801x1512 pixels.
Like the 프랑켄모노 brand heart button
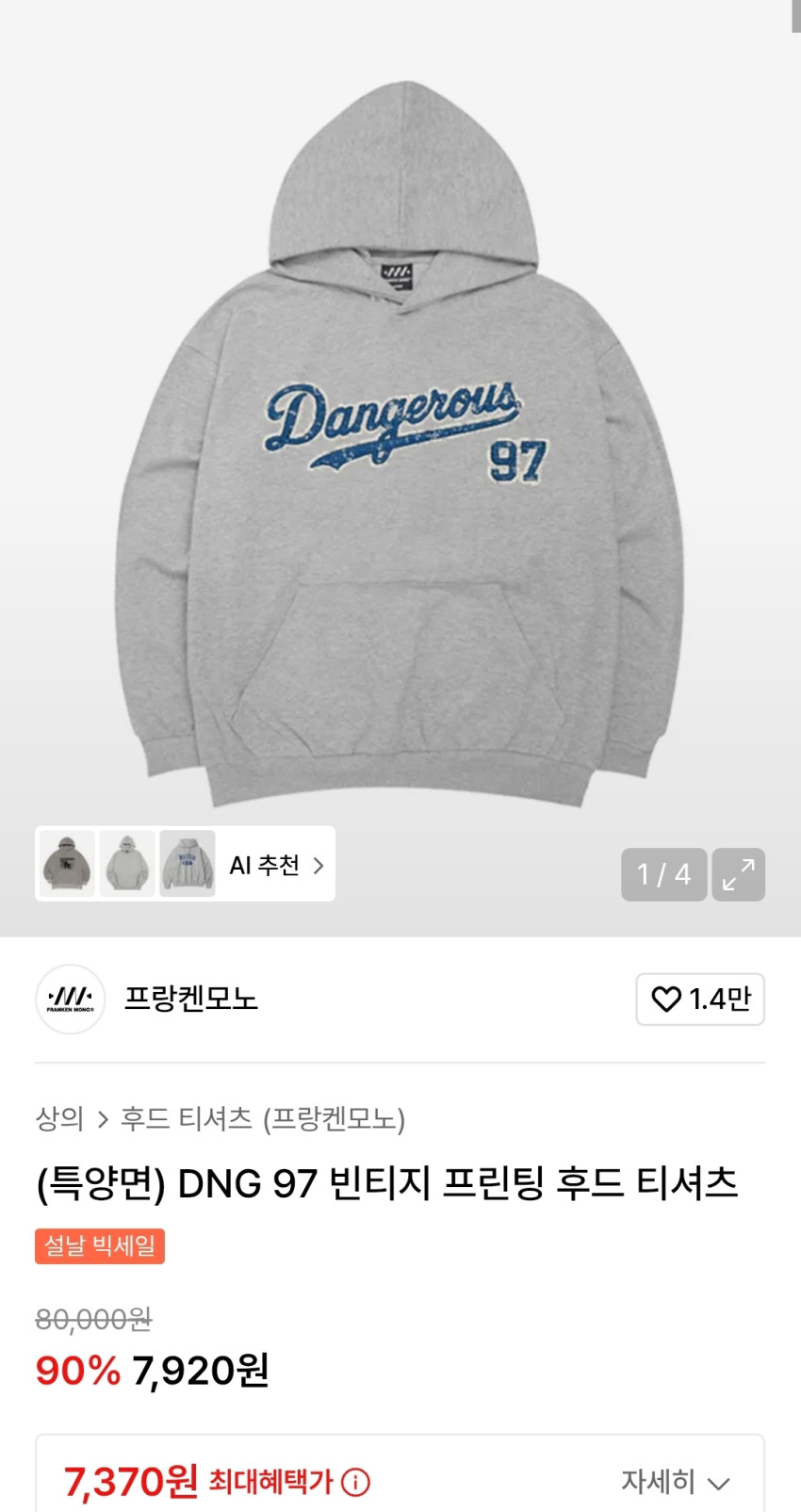coord(700,999)
